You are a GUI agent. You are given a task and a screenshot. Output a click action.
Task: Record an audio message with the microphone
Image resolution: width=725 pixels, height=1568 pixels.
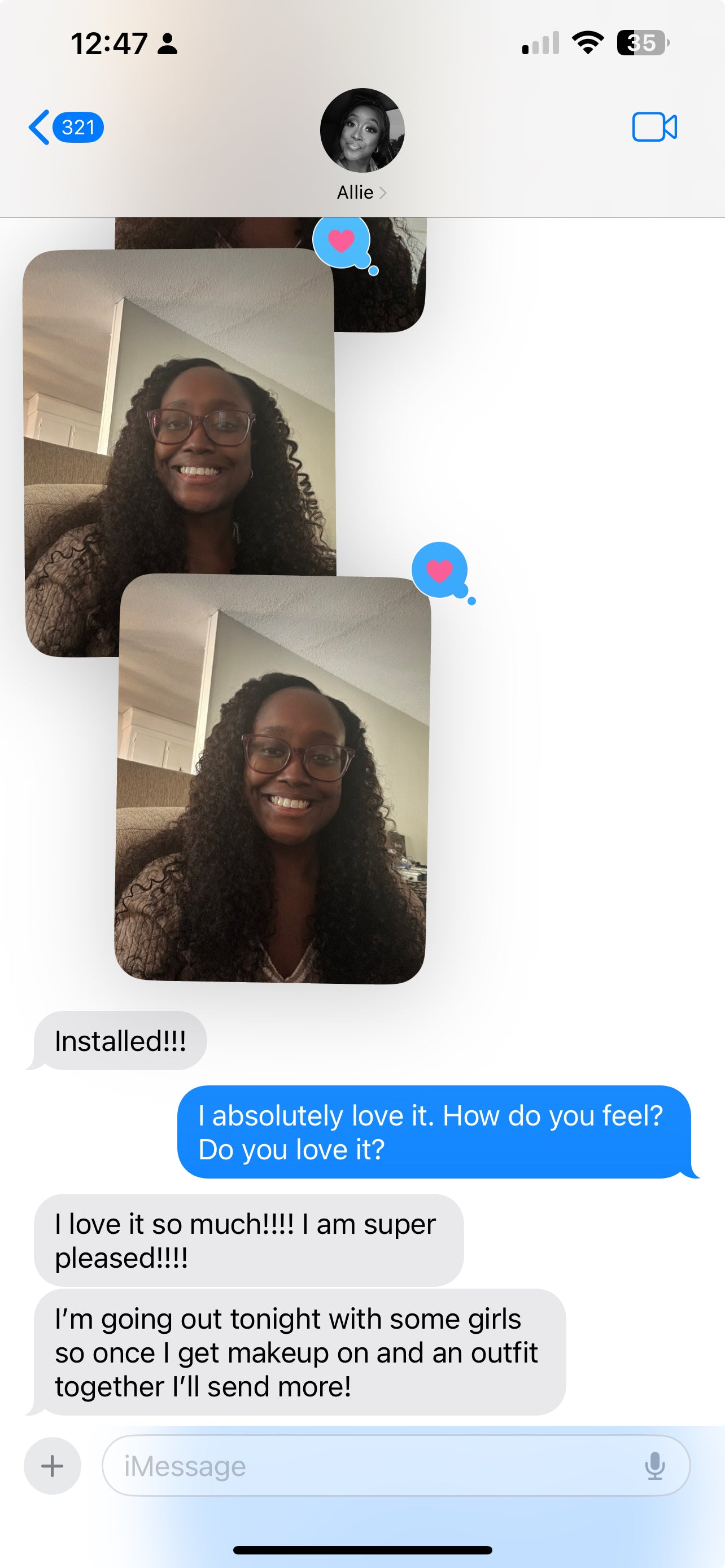point(654,1466)
